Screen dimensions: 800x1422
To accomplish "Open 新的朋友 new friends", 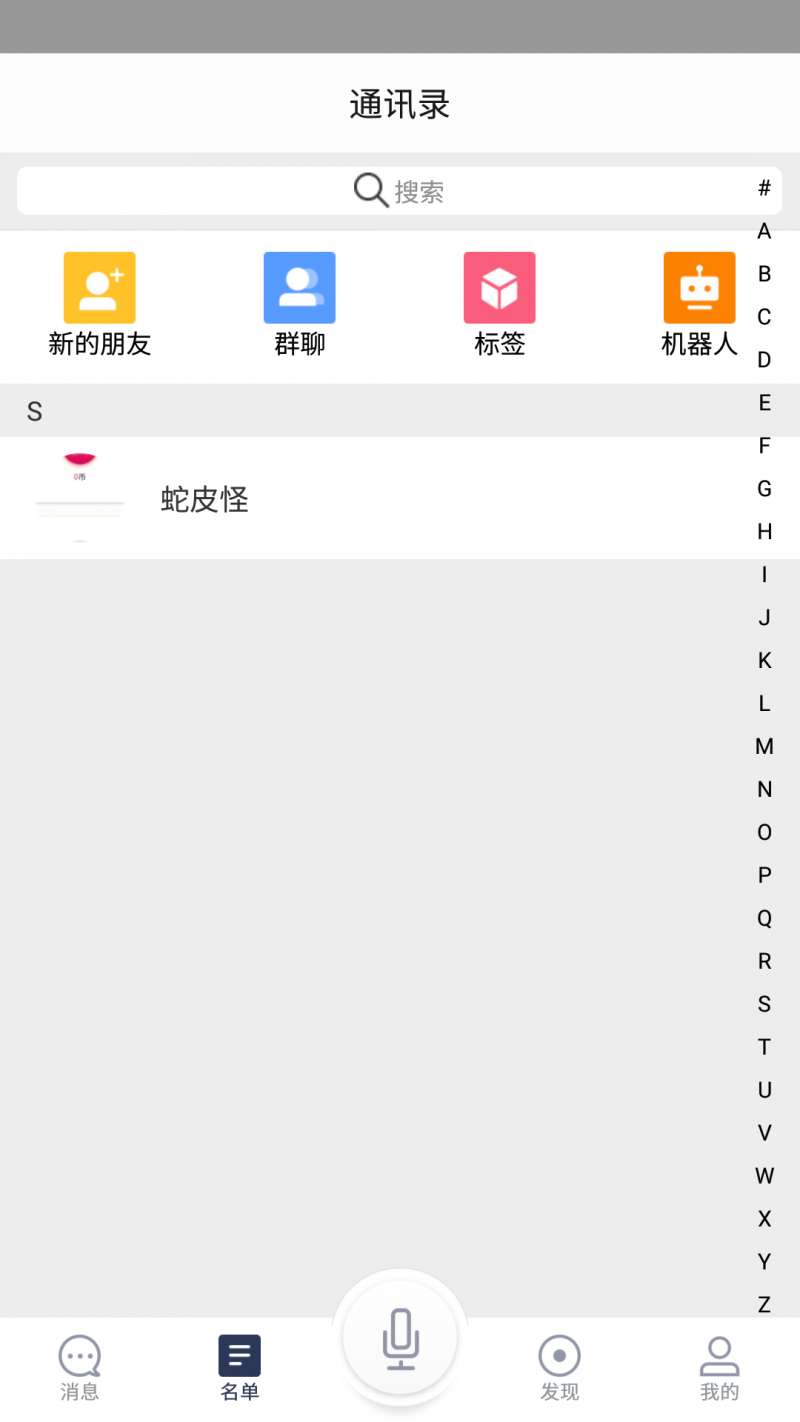I will click(x=99, y=304).
